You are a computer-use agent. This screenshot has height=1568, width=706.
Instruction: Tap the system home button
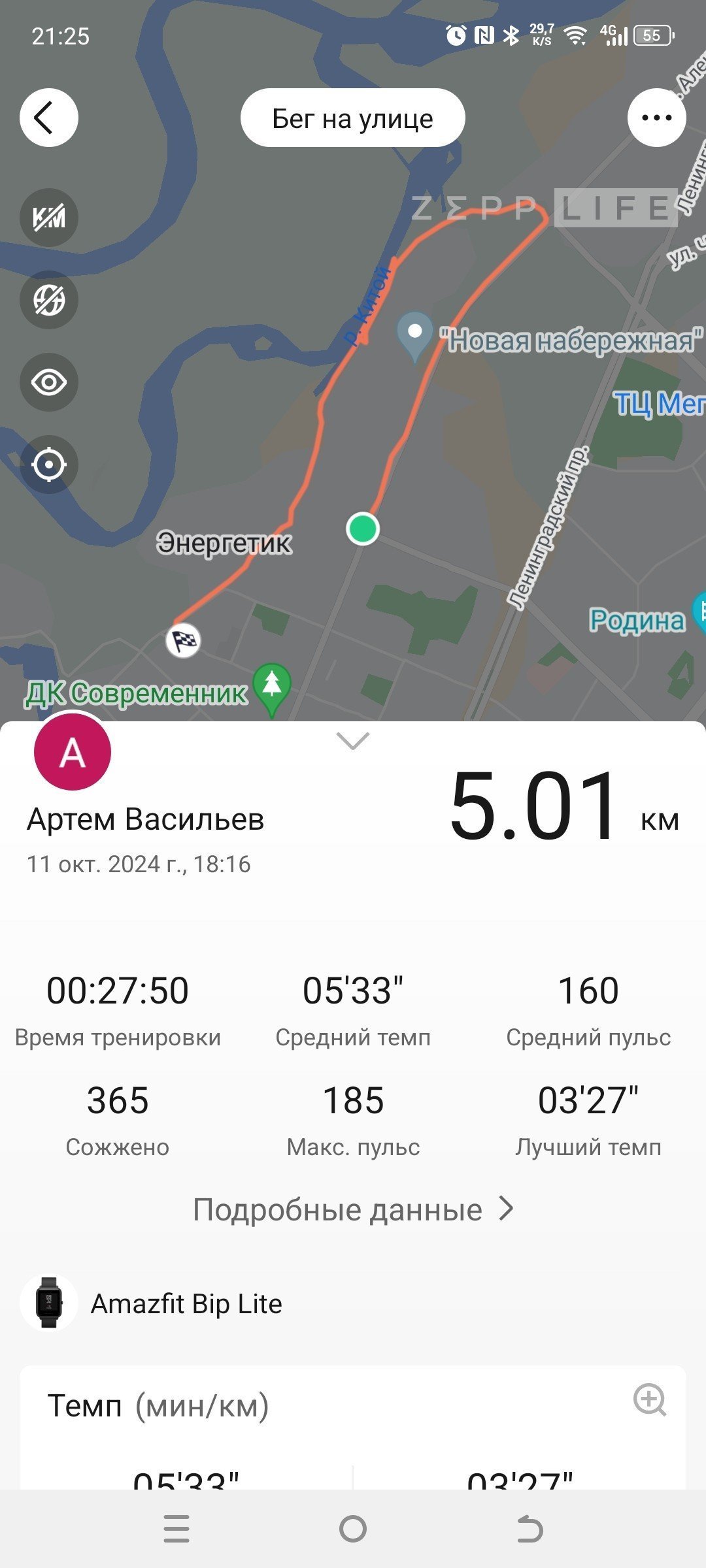coord(353,1529)
